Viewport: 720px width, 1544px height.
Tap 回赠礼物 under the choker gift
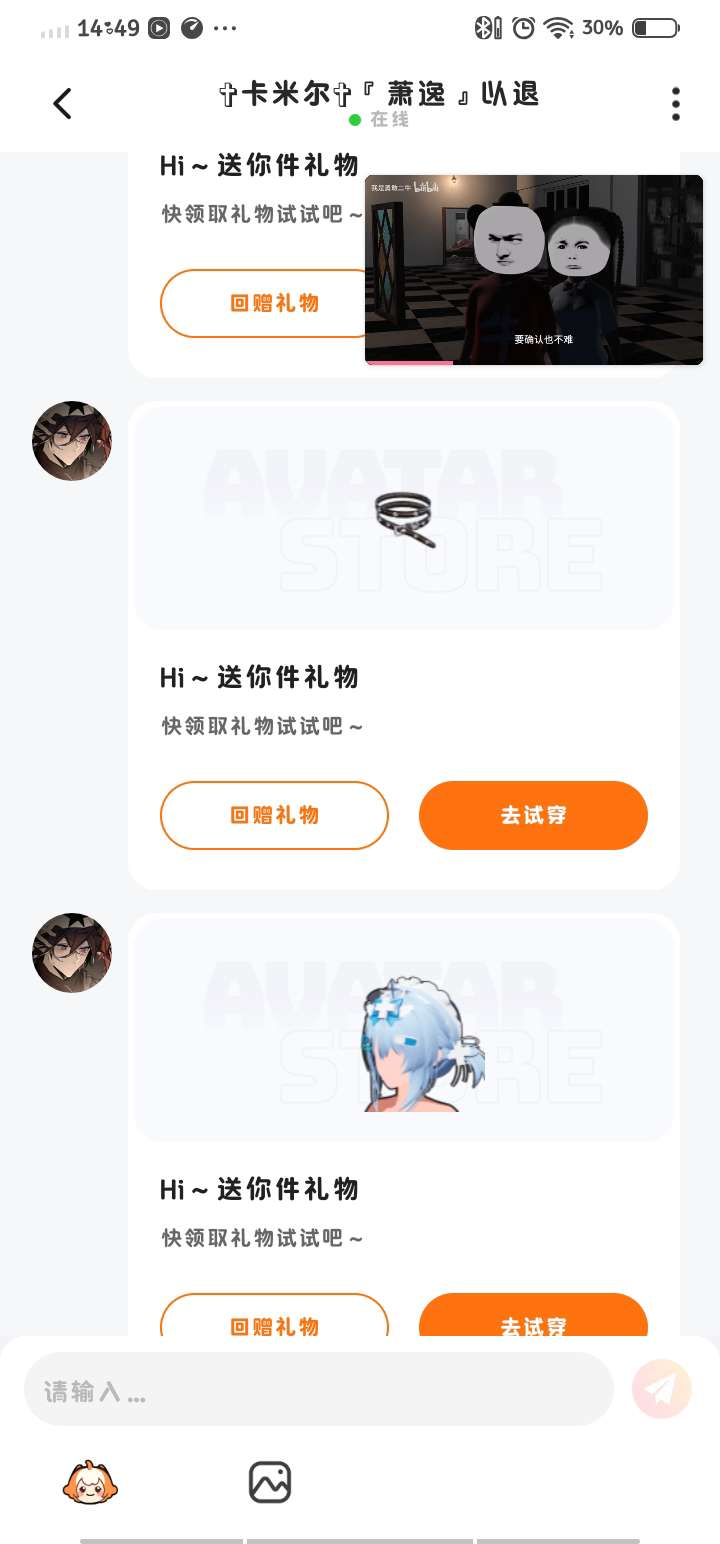coord(274,815)
